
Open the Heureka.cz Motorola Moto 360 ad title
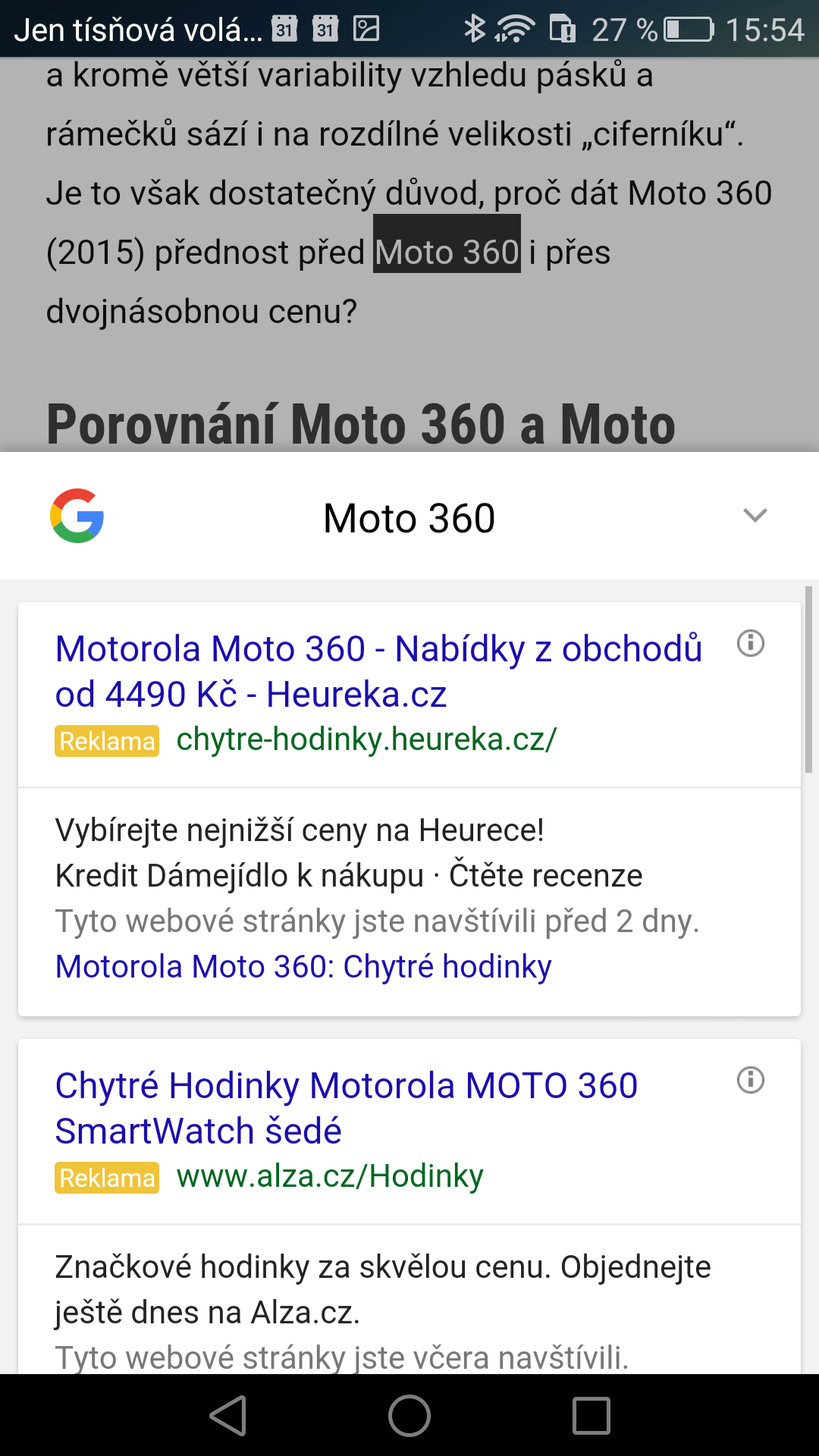point(378,671)
